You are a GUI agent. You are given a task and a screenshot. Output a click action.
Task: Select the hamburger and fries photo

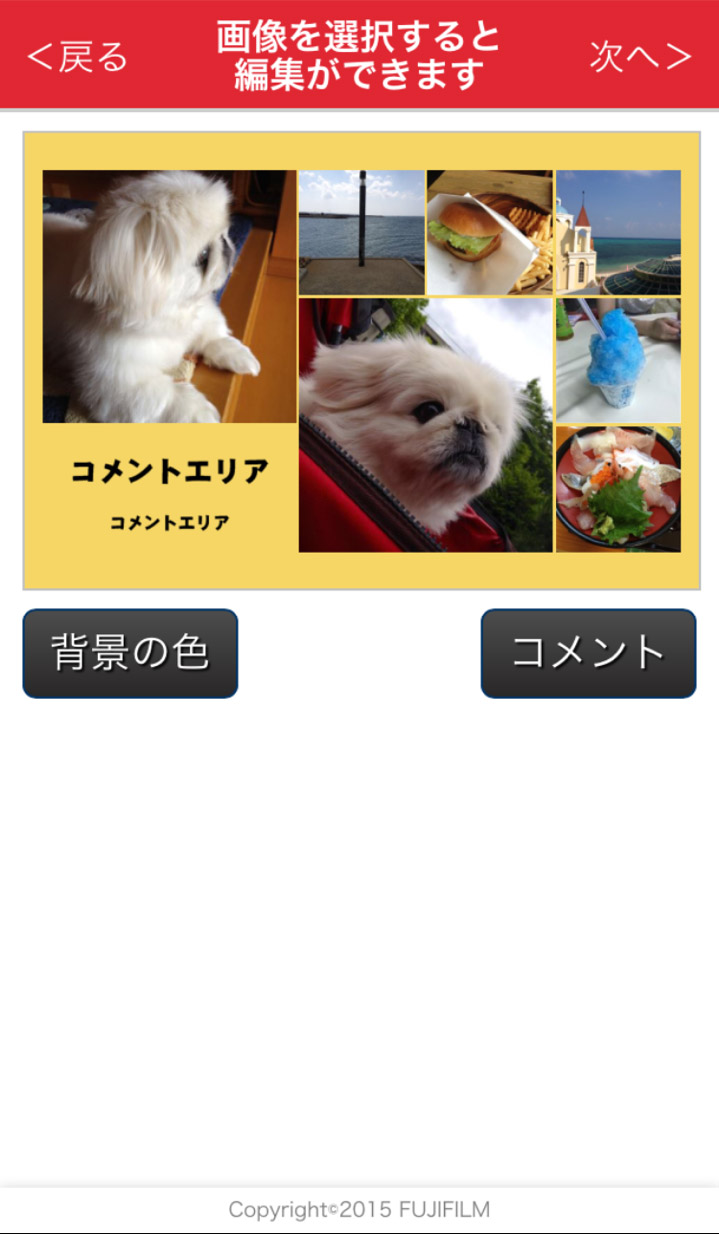click(490, 232)
